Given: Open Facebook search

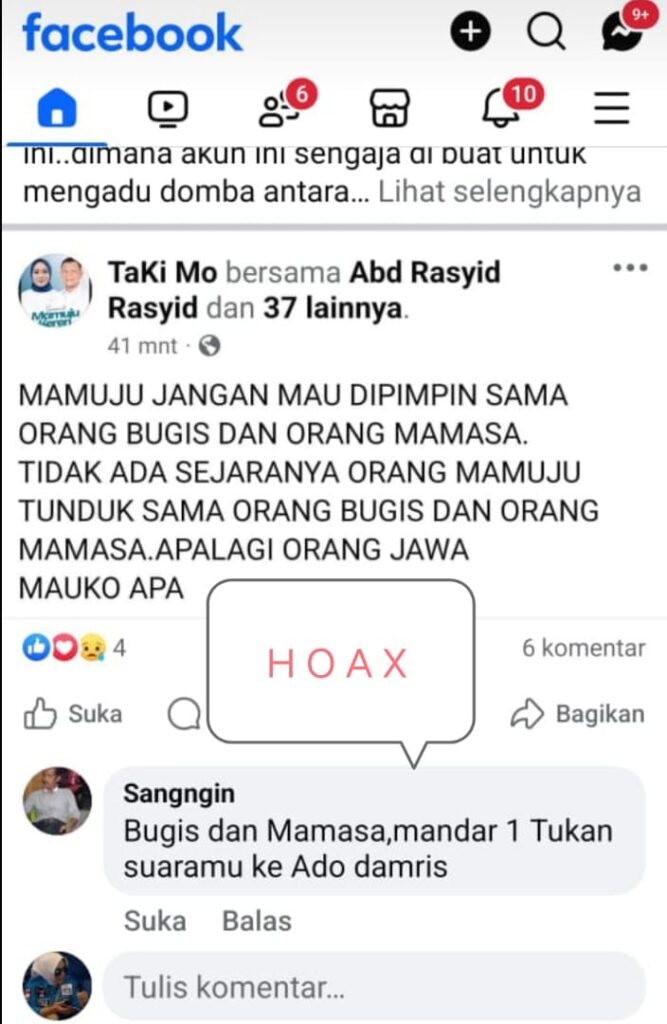Looking at the screenshot, I should pos(546,33).
